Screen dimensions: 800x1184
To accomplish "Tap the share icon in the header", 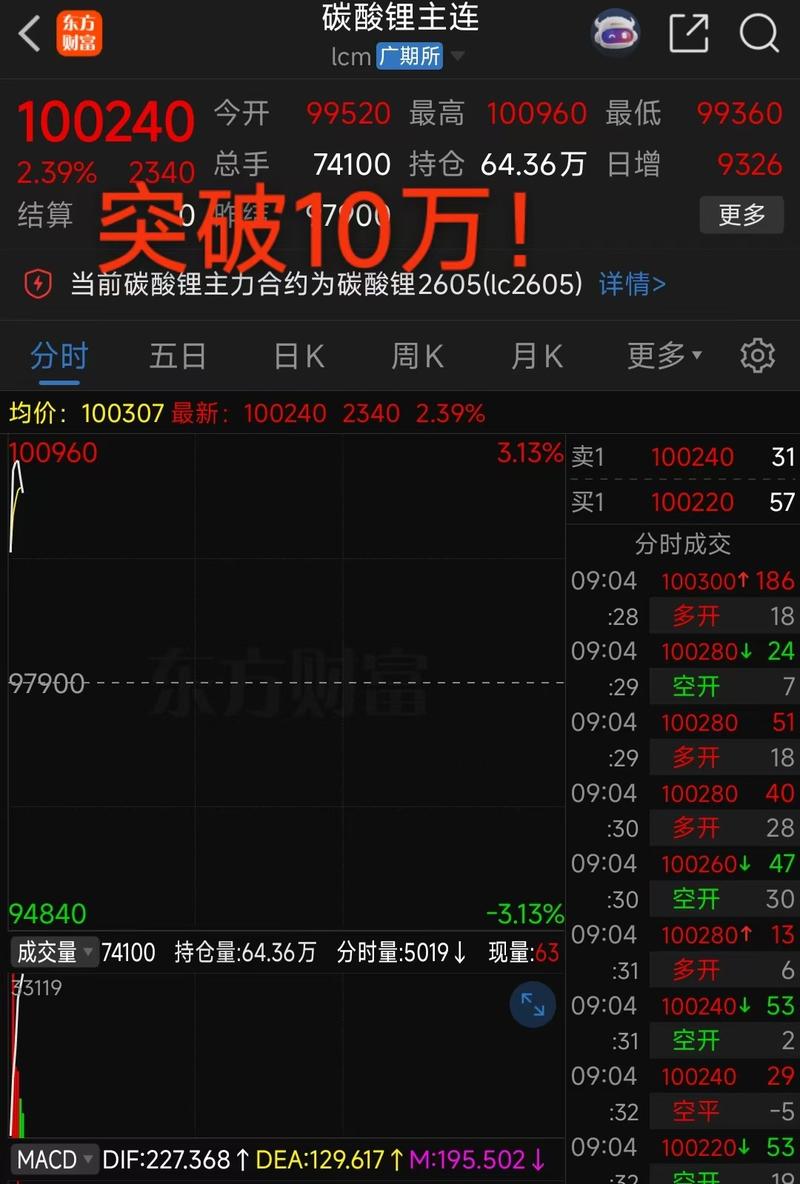I will pos(688,31).
